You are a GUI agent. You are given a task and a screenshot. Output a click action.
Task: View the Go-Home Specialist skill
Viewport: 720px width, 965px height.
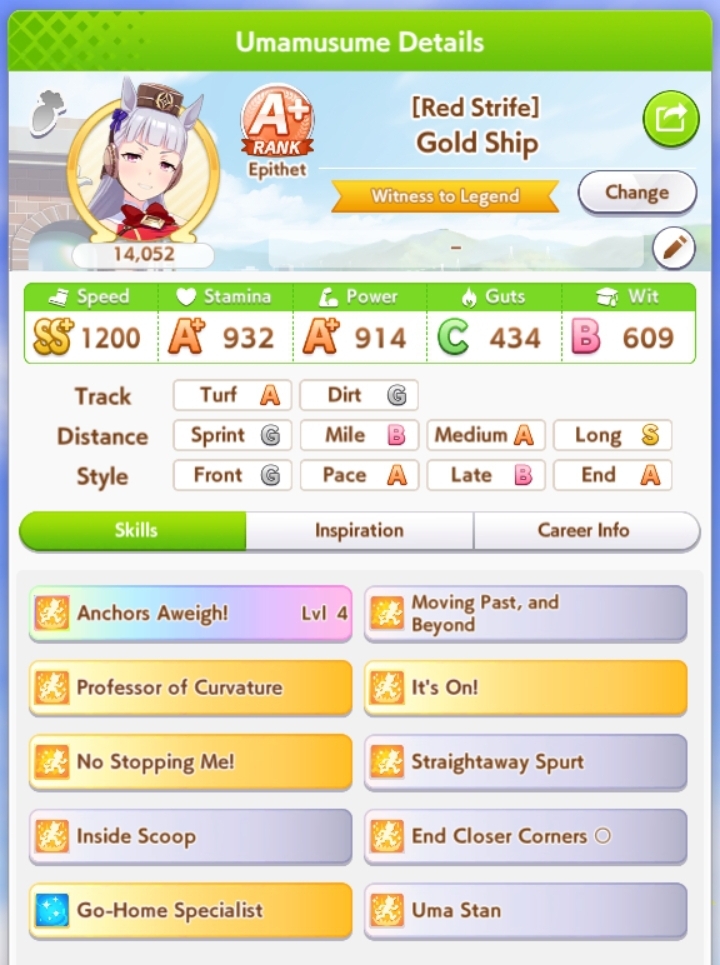(x=190, y=910)
